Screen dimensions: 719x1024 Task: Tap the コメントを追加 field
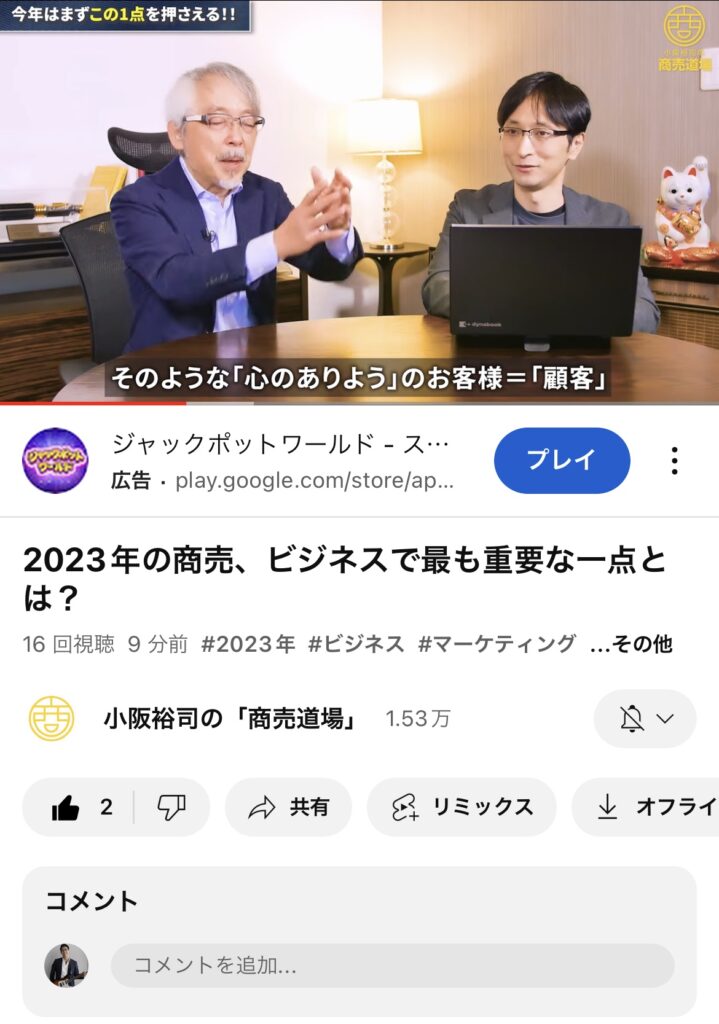pyautogui.click(x=392, y=966)
